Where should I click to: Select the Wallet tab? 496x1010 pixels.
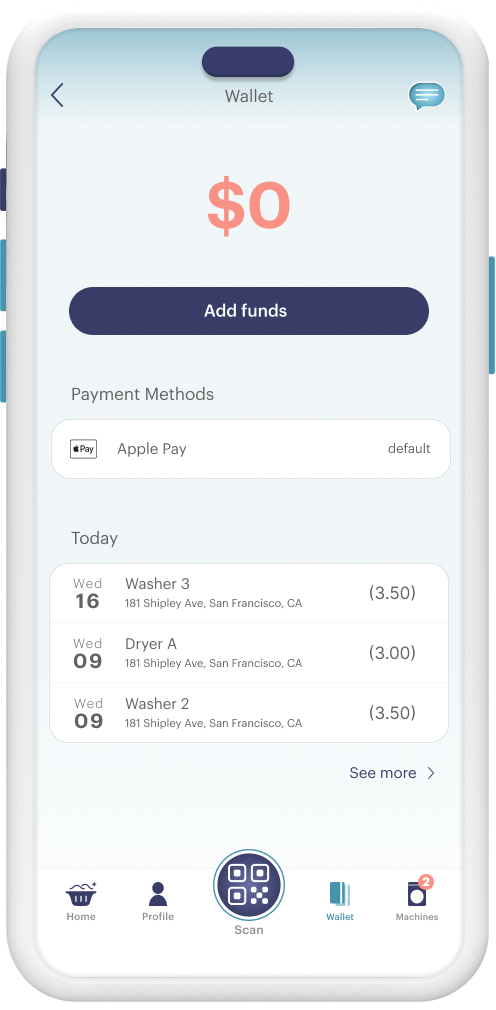coord(339,901)
